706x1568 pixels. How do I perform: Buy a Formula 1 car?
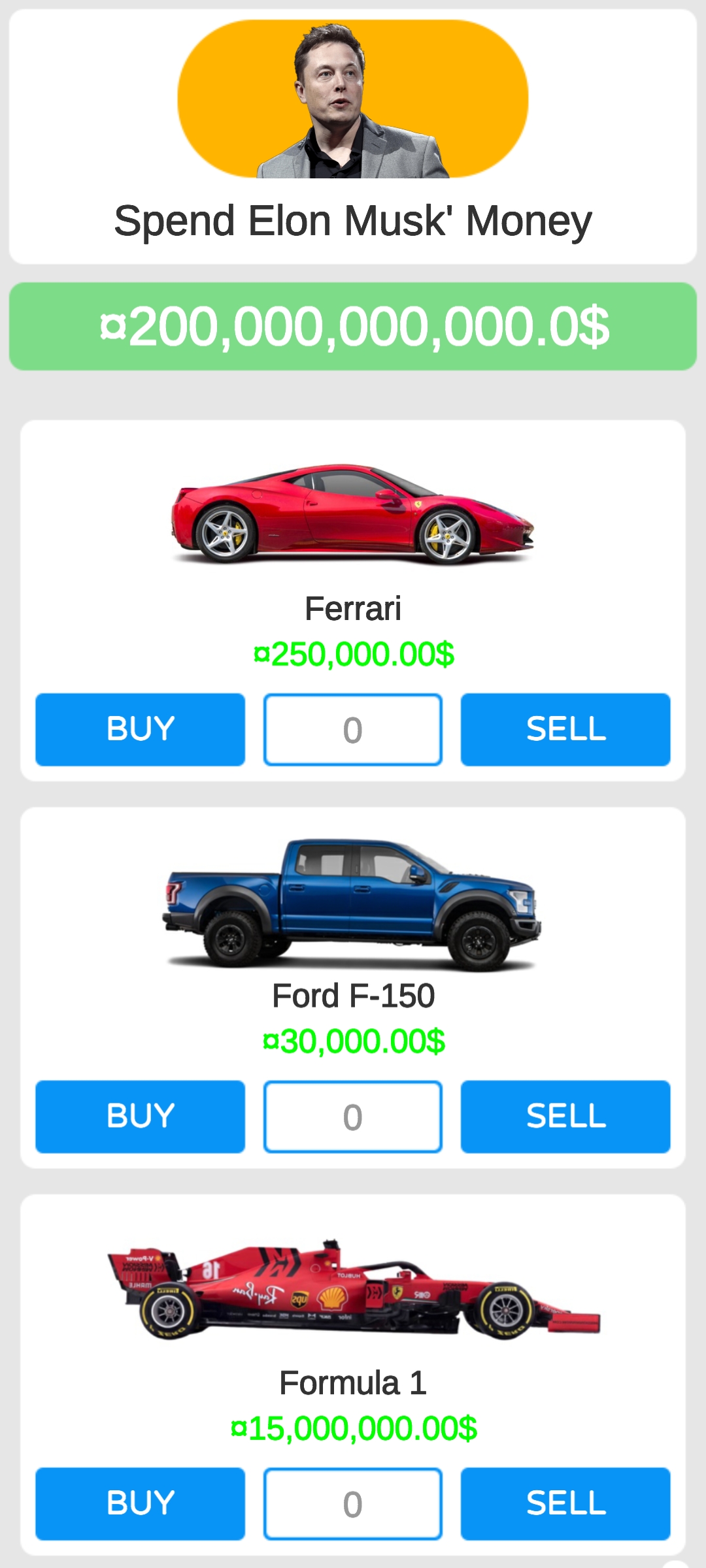click(x=140, y=1504)
